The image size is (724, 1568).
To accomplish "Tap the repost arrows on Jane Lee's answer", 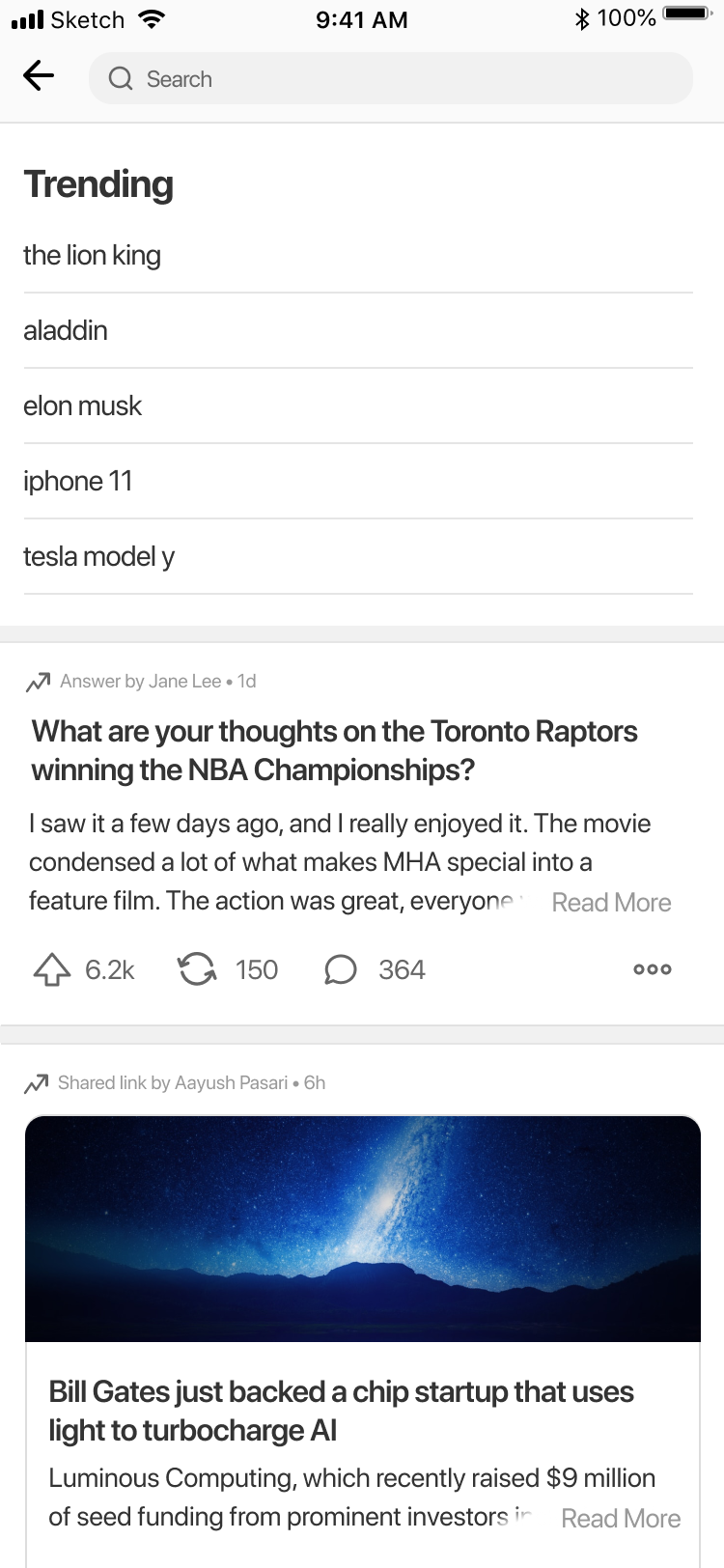I will point(196,969).
